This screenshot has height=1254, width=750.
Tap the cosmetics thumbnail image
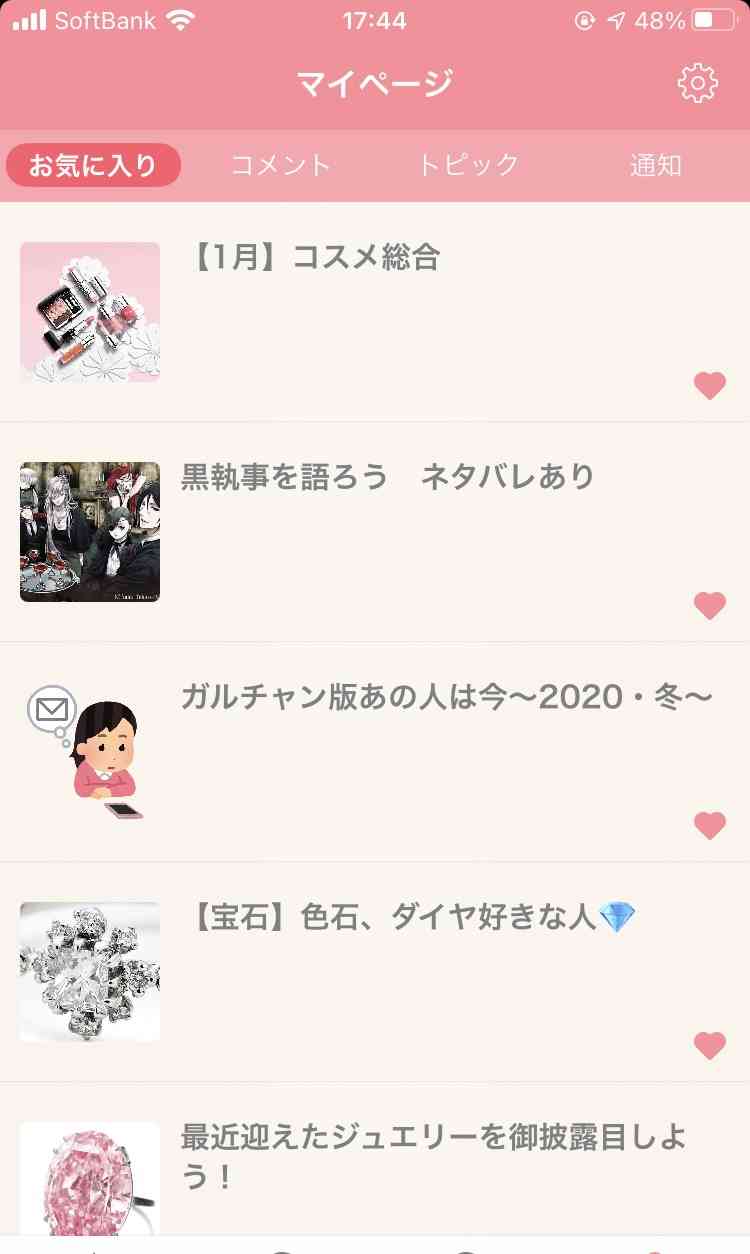[x=88, y=311]
